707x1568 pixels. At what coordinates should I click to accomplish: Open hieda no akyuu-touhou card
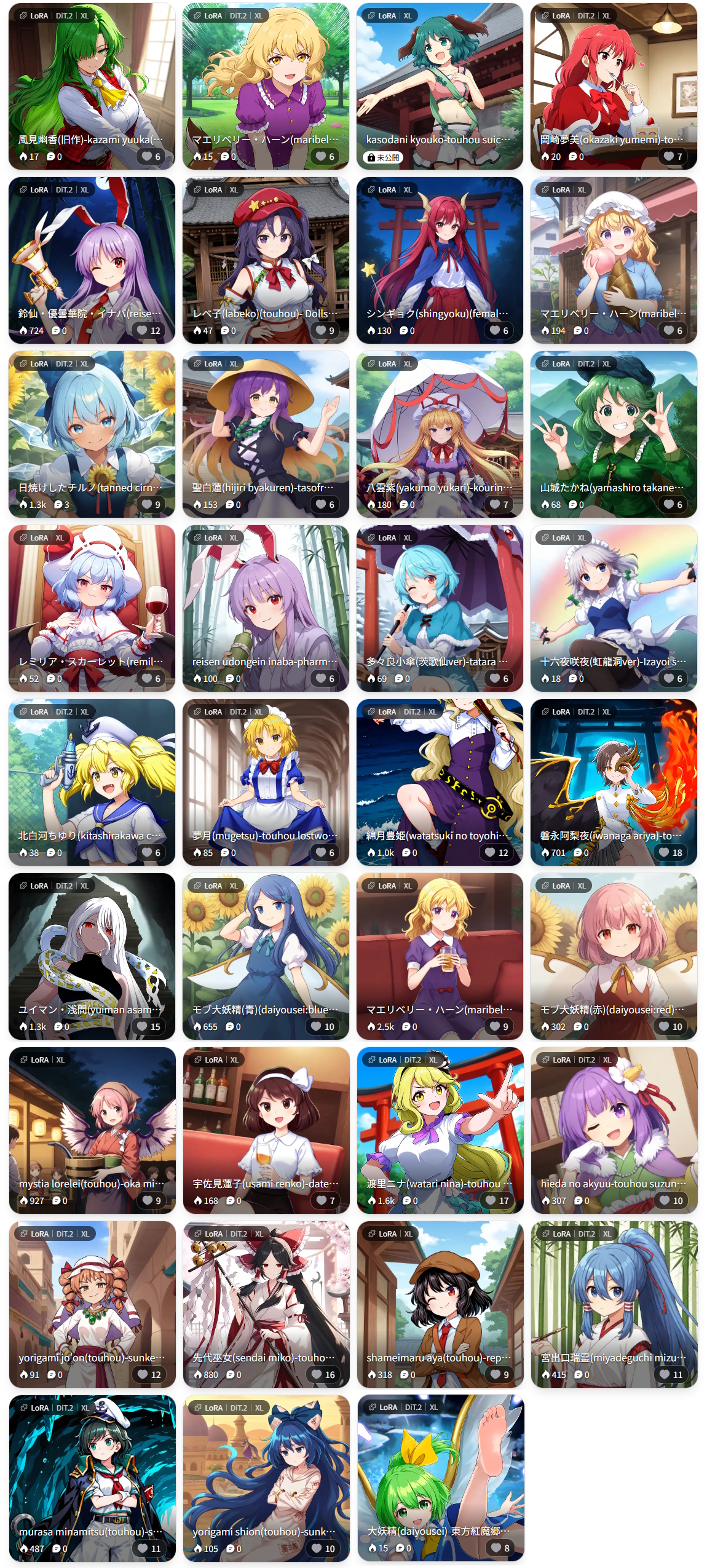coord(614,1130)
